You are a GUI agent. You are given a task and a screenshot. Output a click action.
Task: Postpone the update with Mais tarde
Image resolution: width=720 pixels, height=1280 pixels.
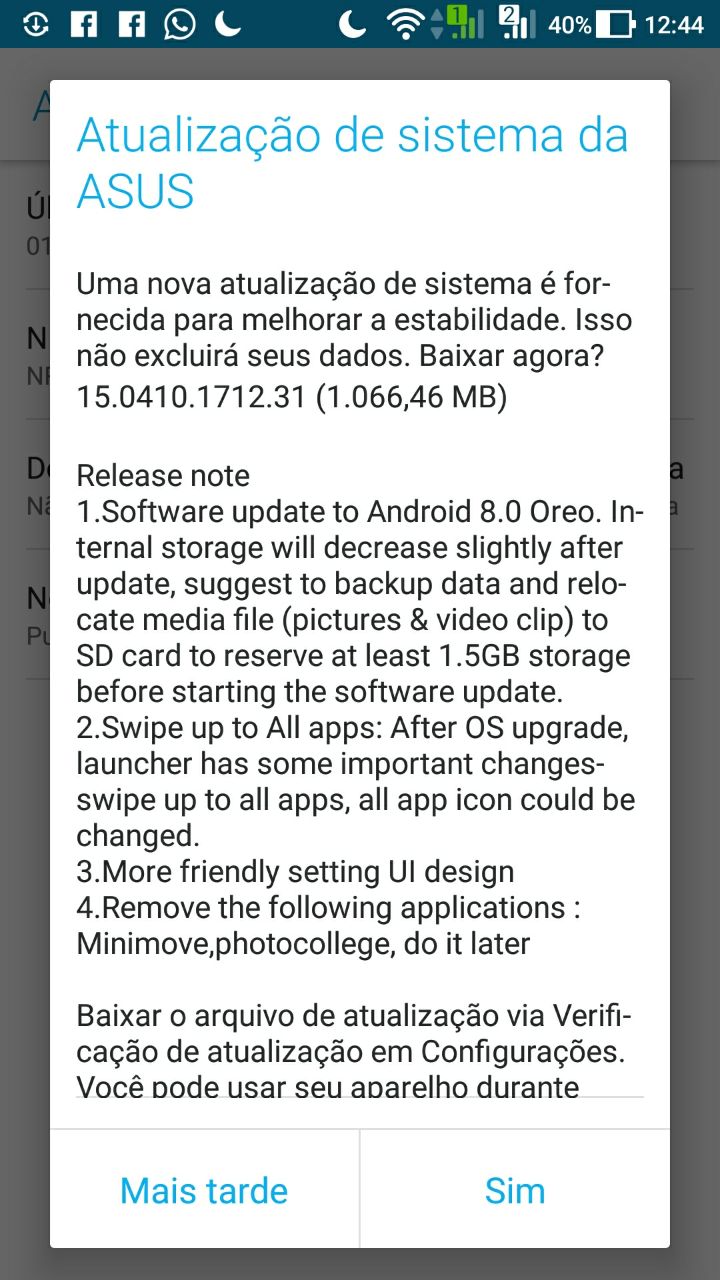pos(204,1190)
